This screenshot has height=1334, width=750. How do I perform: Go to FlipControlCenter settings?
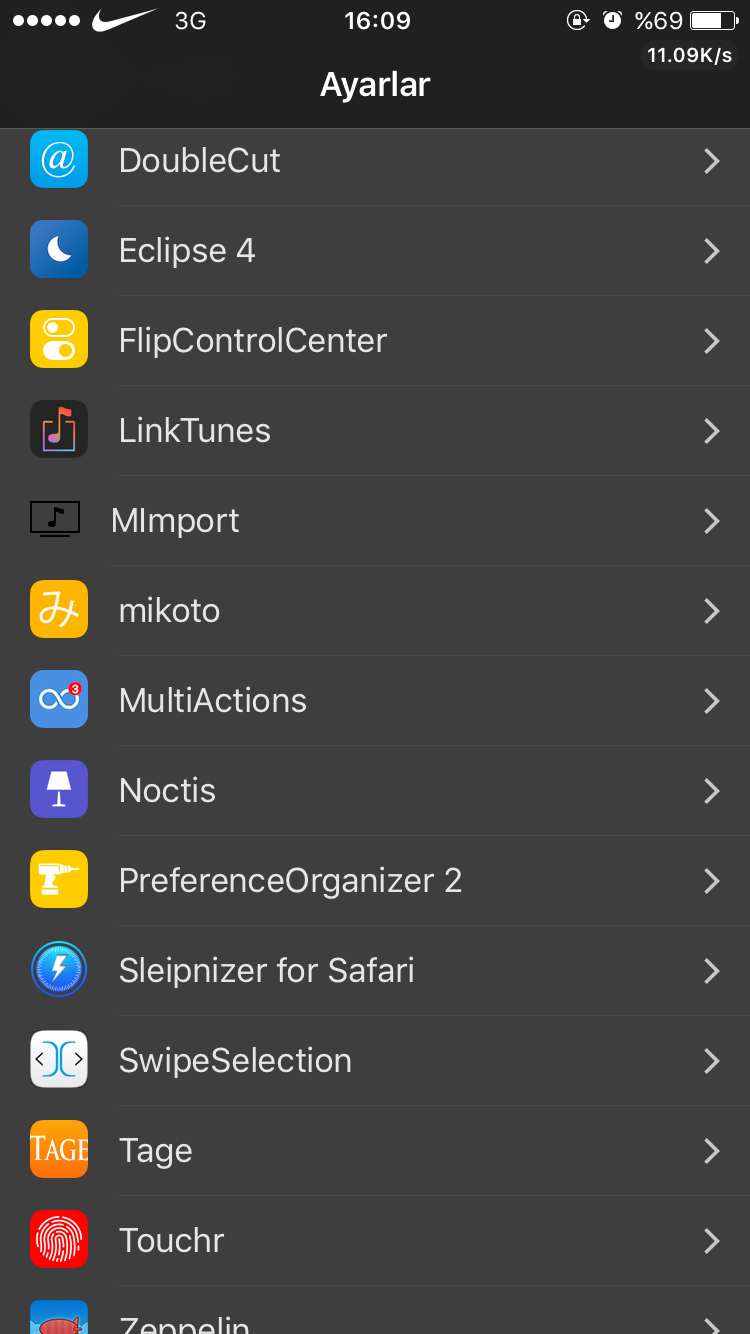click(x=375, y=341)
